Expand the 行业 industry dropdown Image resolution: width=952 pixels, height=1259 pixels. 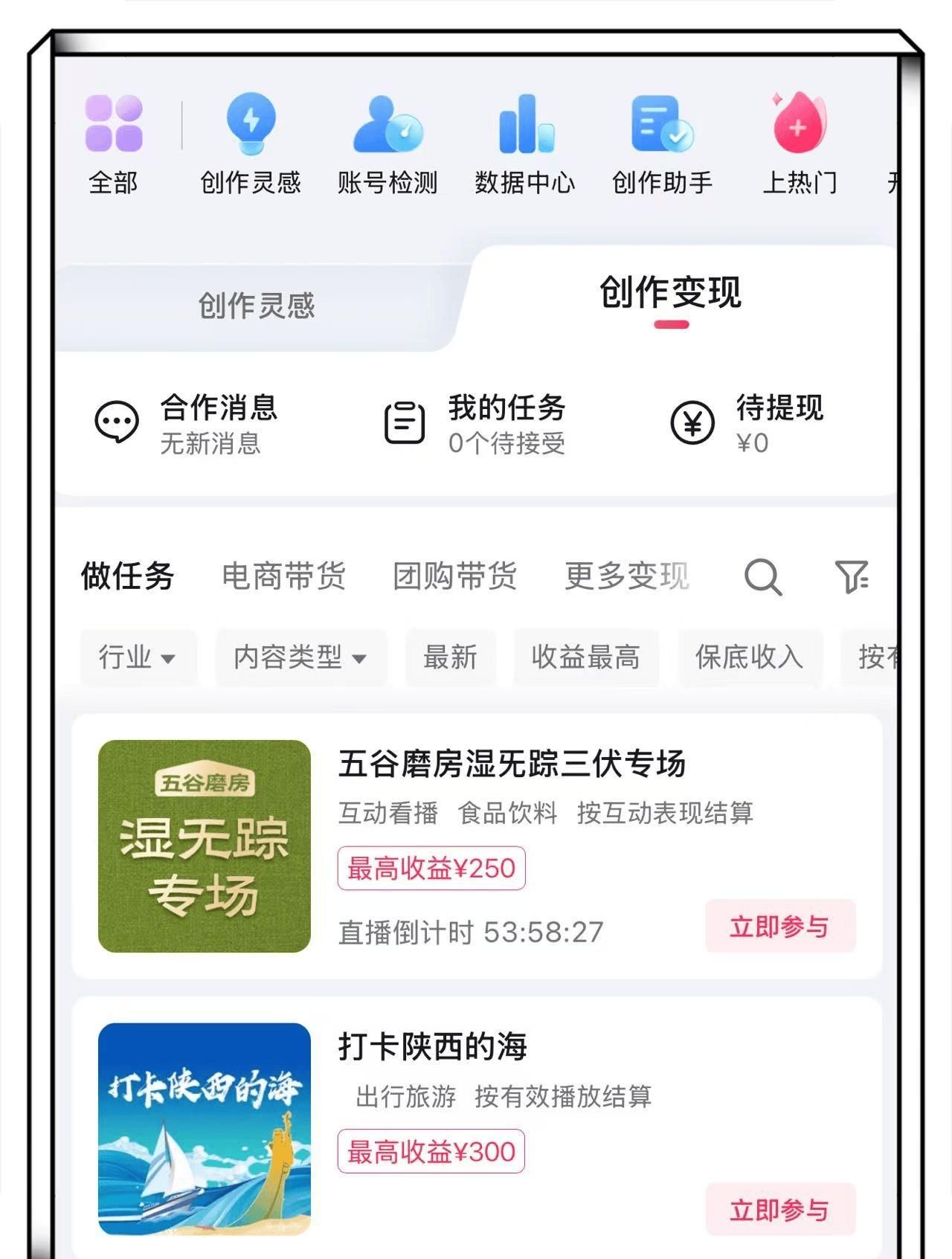pos(138,657)
